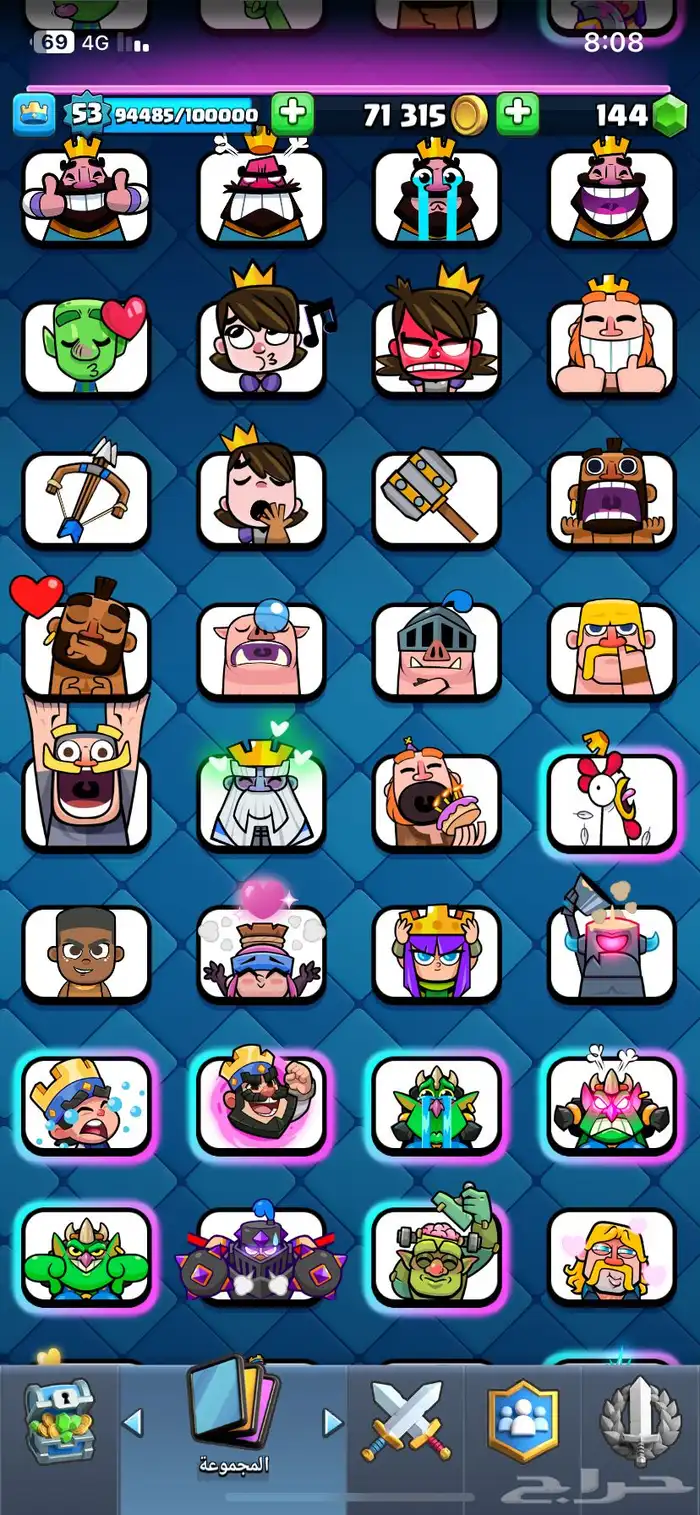700x1515 pixels.
Task: Open the events sword emblem tab
Action: point(640,1422)
